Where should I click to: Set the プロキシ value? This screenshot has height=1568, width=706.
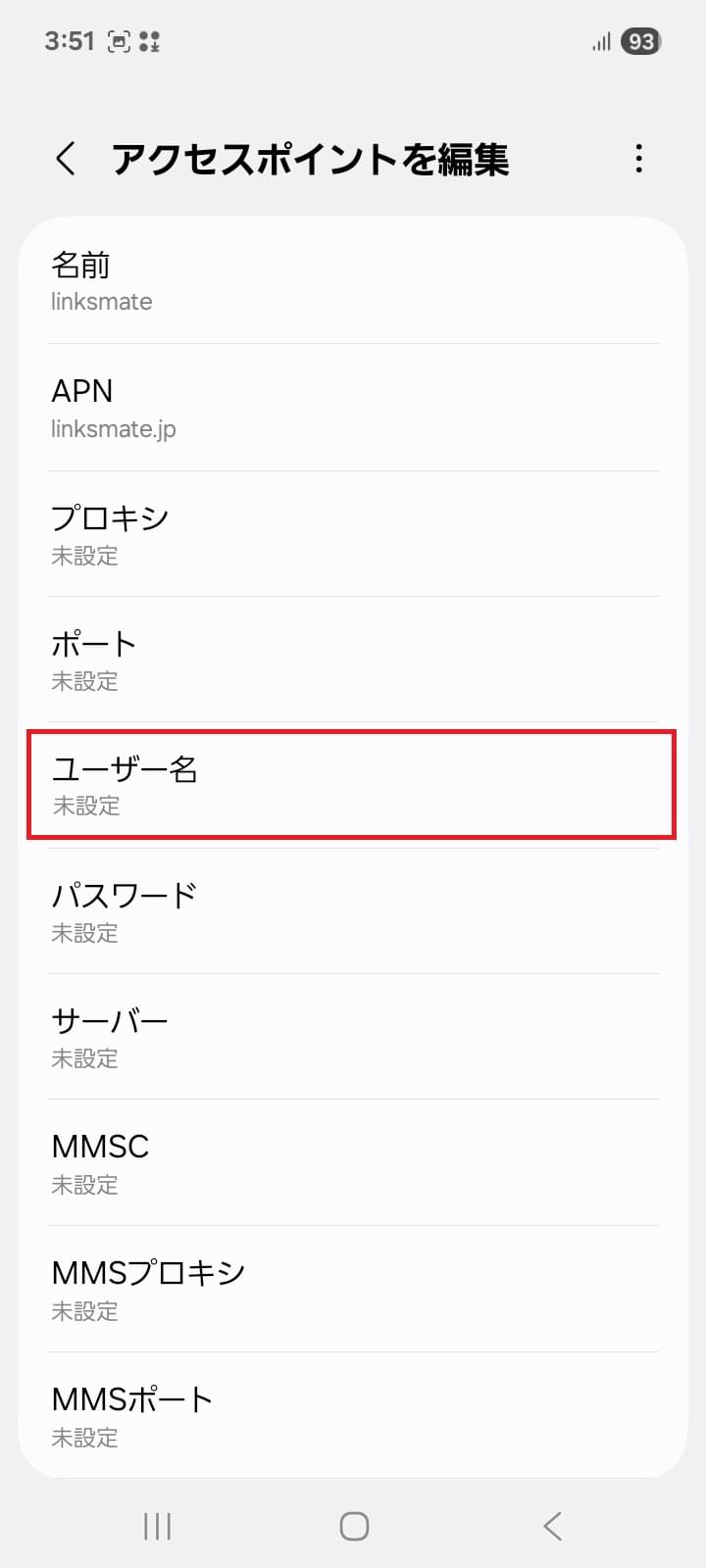pos(353,534)
